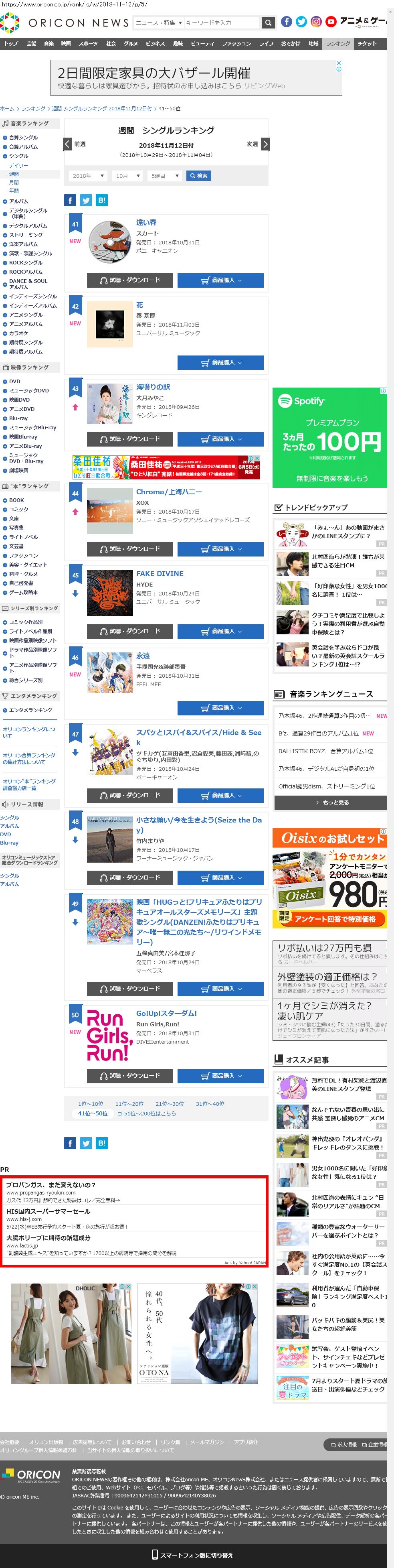Screen dimensions: 394x1568
Task: Open the Go!Up!スターダム! title link
Action: tap(167, 1014)
